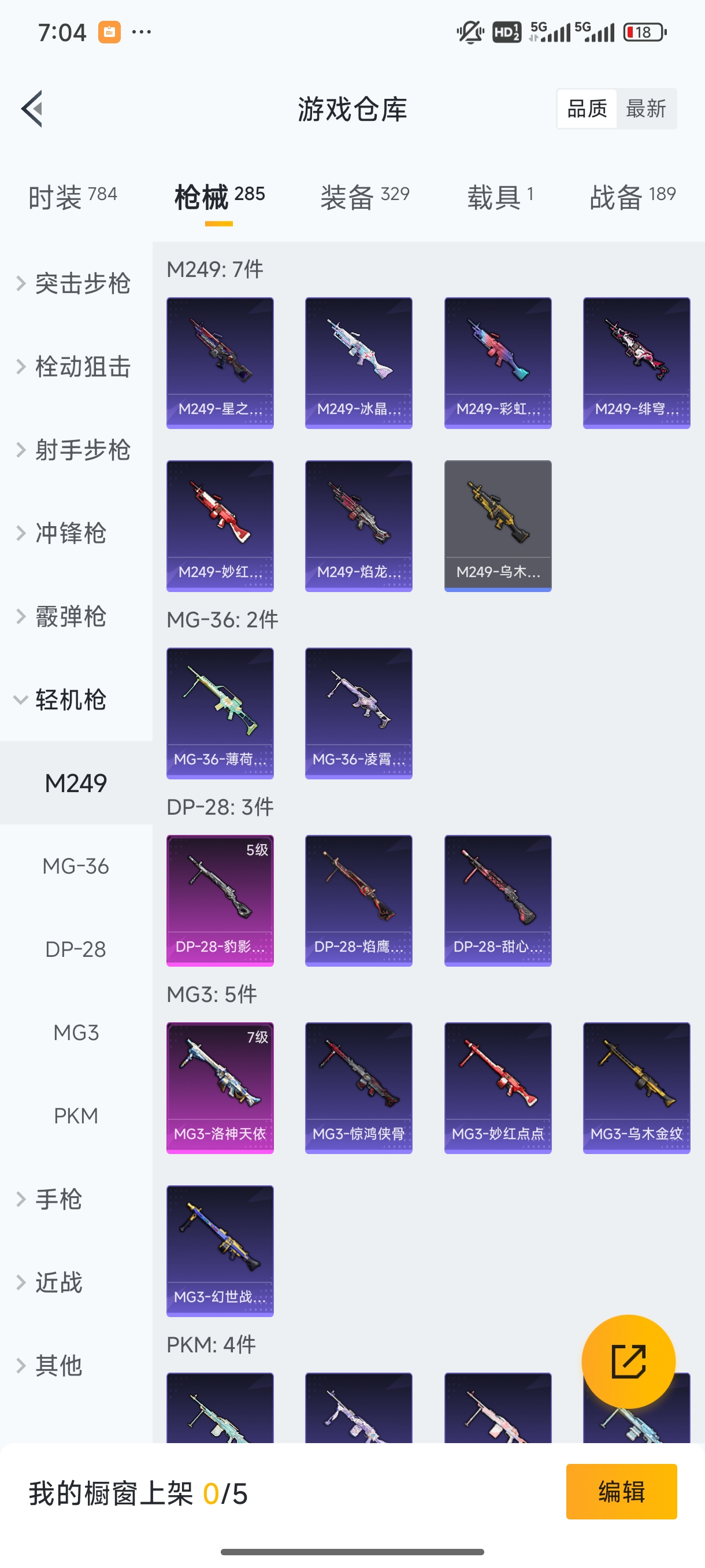Sort inventory by 最新
Viewport: 705px width, 1568px height.
tap(645, 109)
